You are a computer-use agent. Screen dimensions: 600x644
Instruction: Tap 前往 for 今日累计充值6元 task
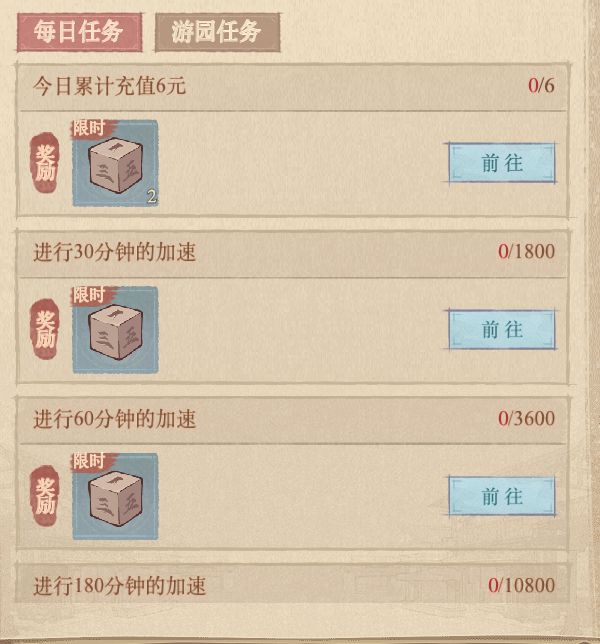click(501, 163)
